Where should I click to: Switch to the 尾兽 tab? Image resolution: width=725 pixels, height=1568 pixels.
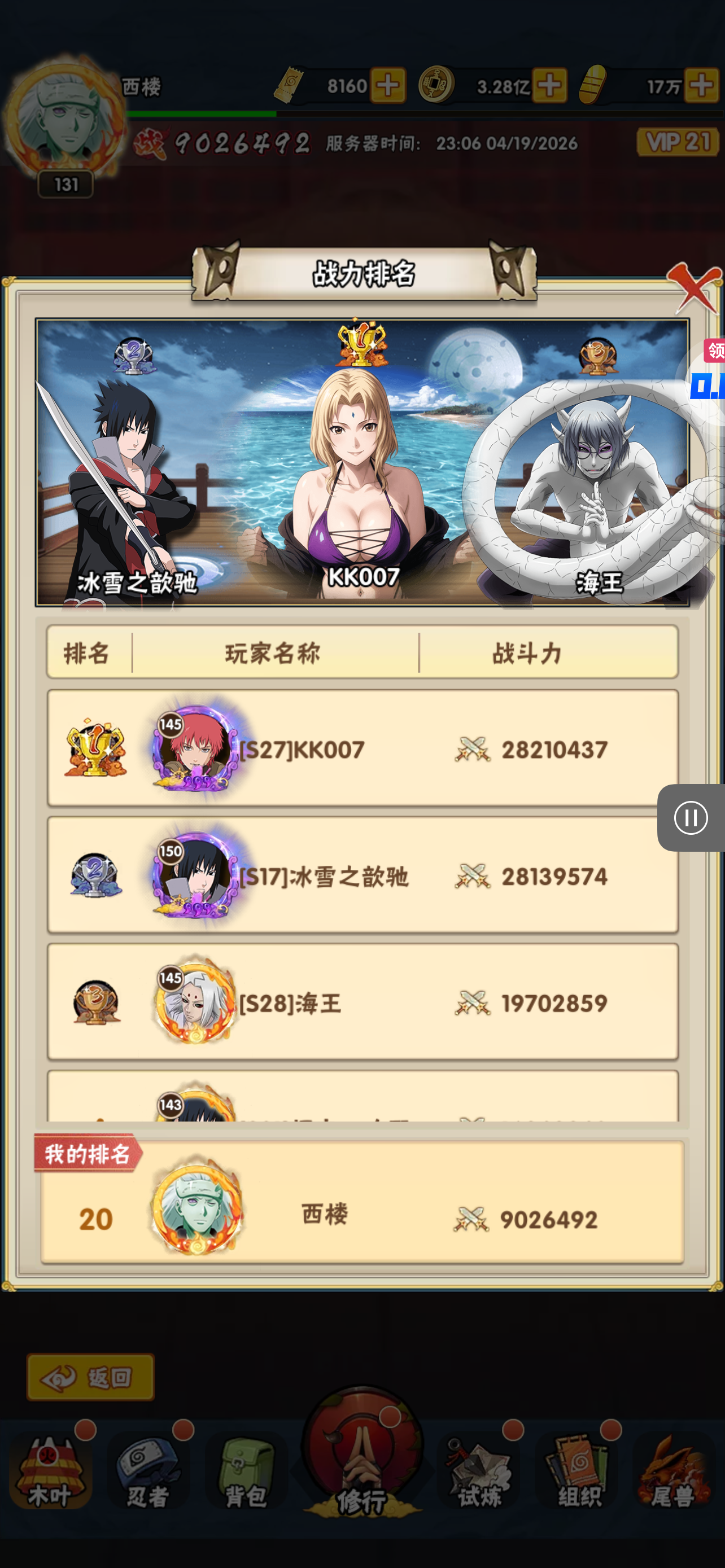click(x=674, y=1473)
